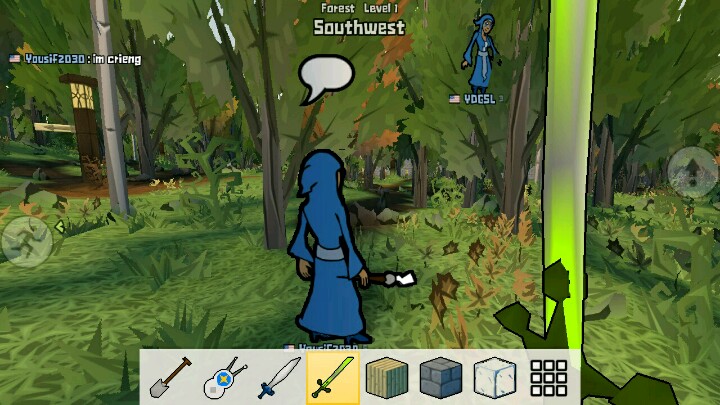Choose the white ice block
Image resolution: width=720 pixels, height=405 pixels.
(x=495, y=377)
